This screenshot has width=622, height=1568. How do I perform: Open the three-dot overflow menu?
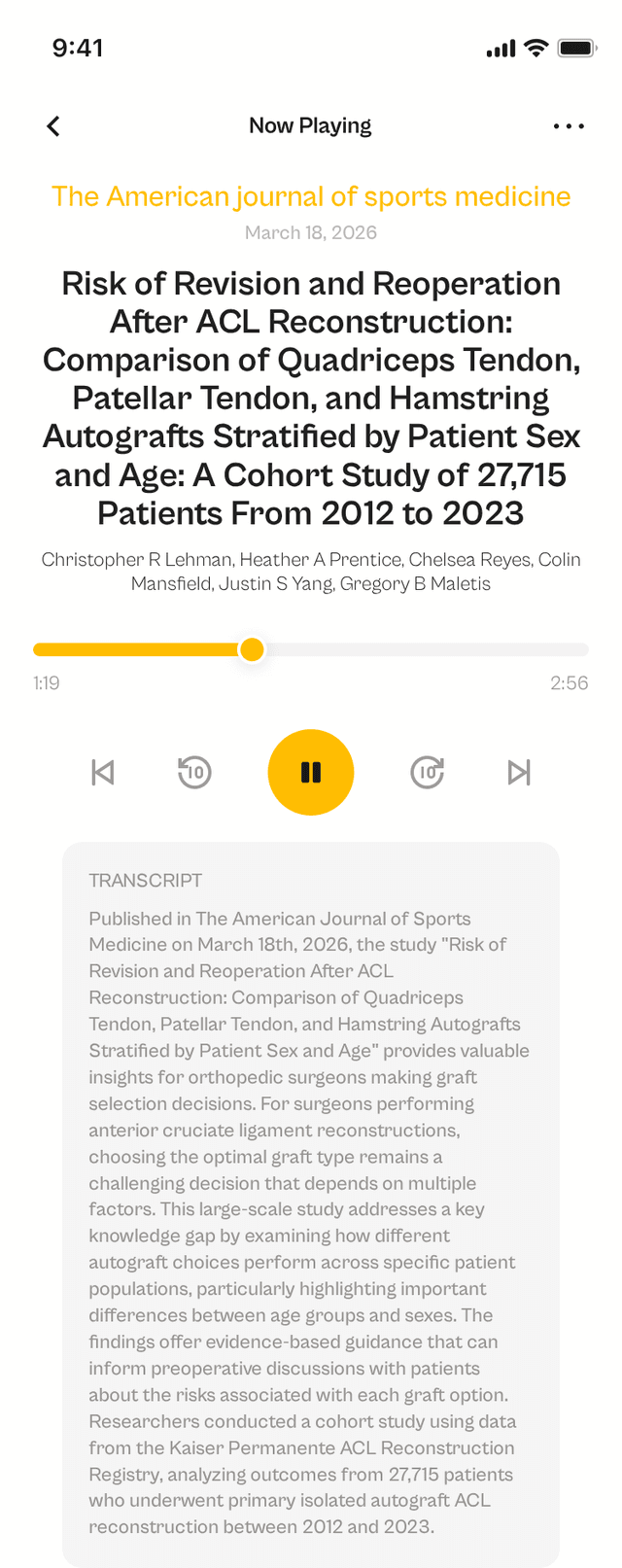coord(569,126)
